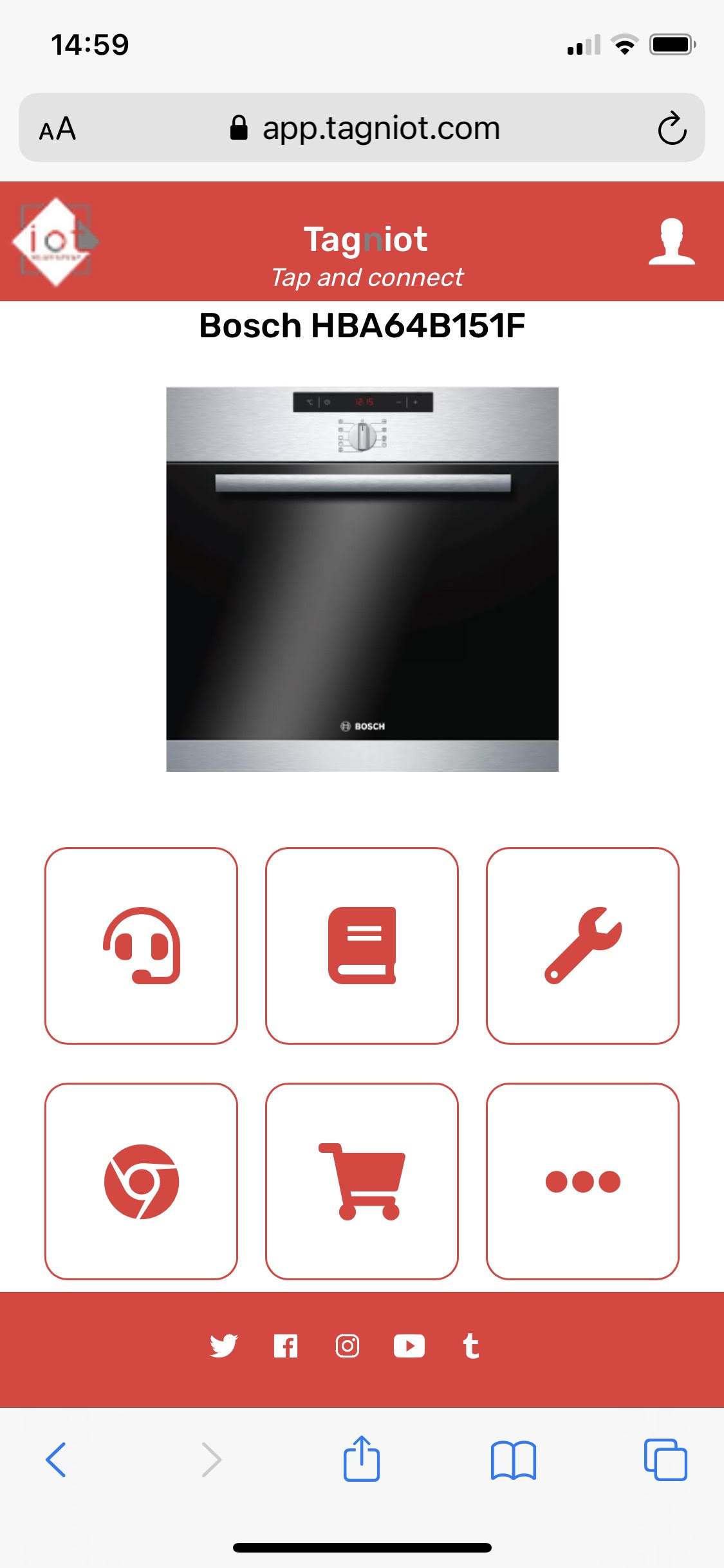Open the YouTube channel link

tap(409, 1346)
